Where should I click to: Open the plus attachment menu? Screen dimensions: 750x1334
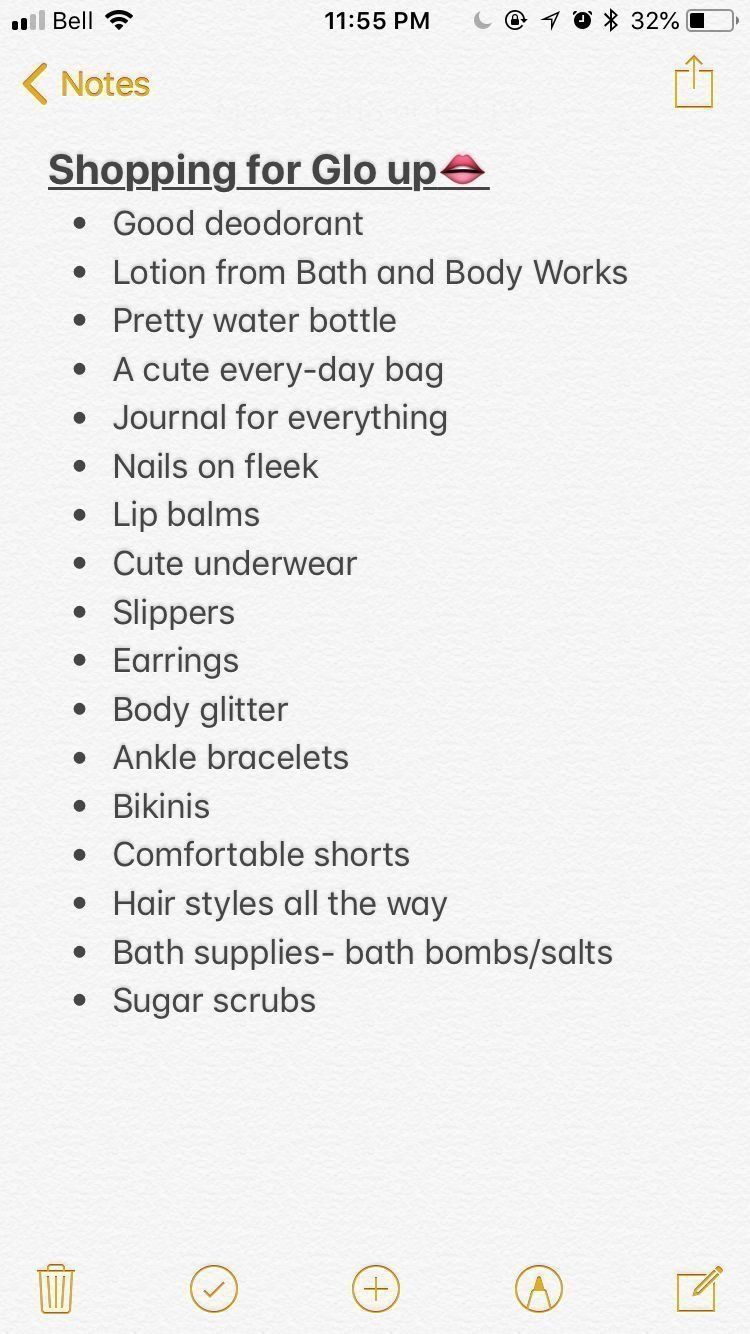click(x=376, y=1289)
